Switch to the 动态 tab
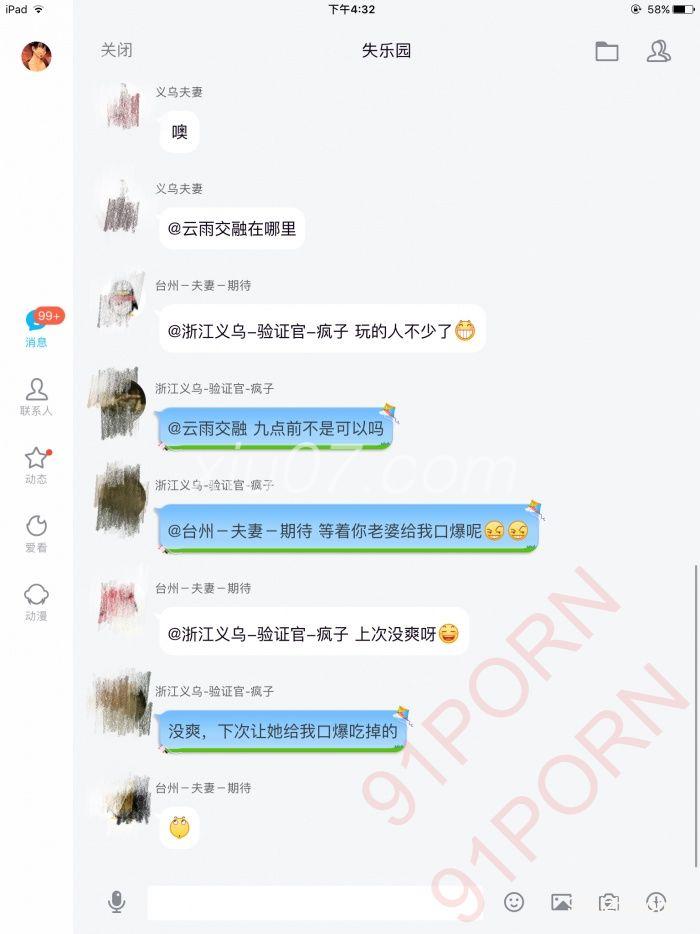The image size is (700, 934). pos(37,465)
